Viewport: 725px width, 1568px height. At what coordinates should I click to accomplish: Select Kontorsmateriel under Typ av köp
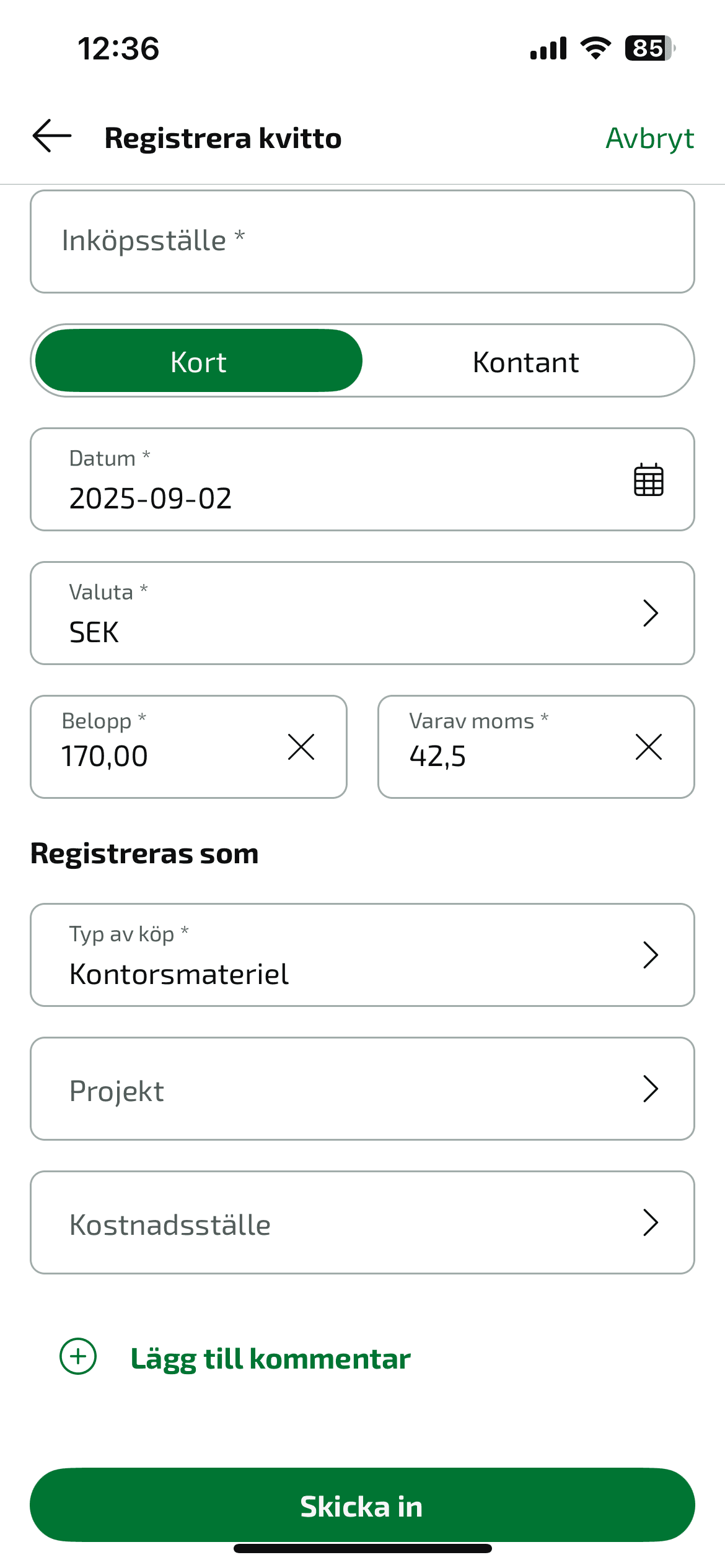pyautogui.click(x=179, y=973)
